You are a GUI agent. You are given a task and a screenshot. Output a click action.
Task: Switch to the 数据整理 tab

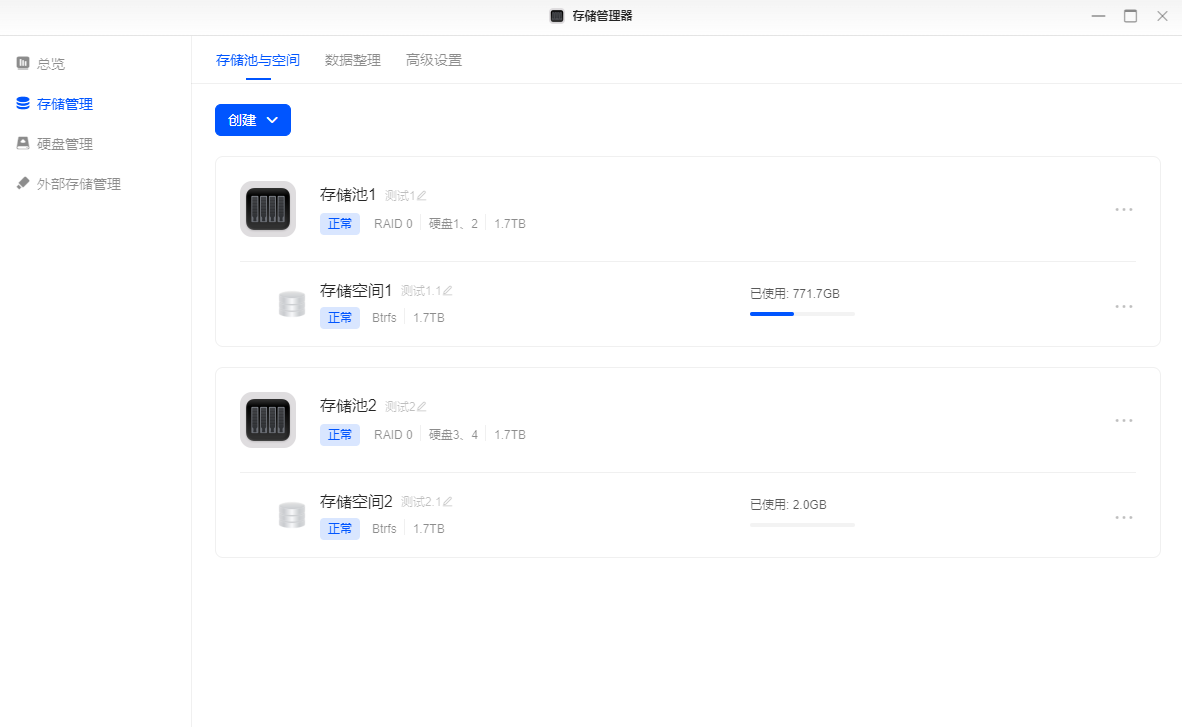pos(353,60)
